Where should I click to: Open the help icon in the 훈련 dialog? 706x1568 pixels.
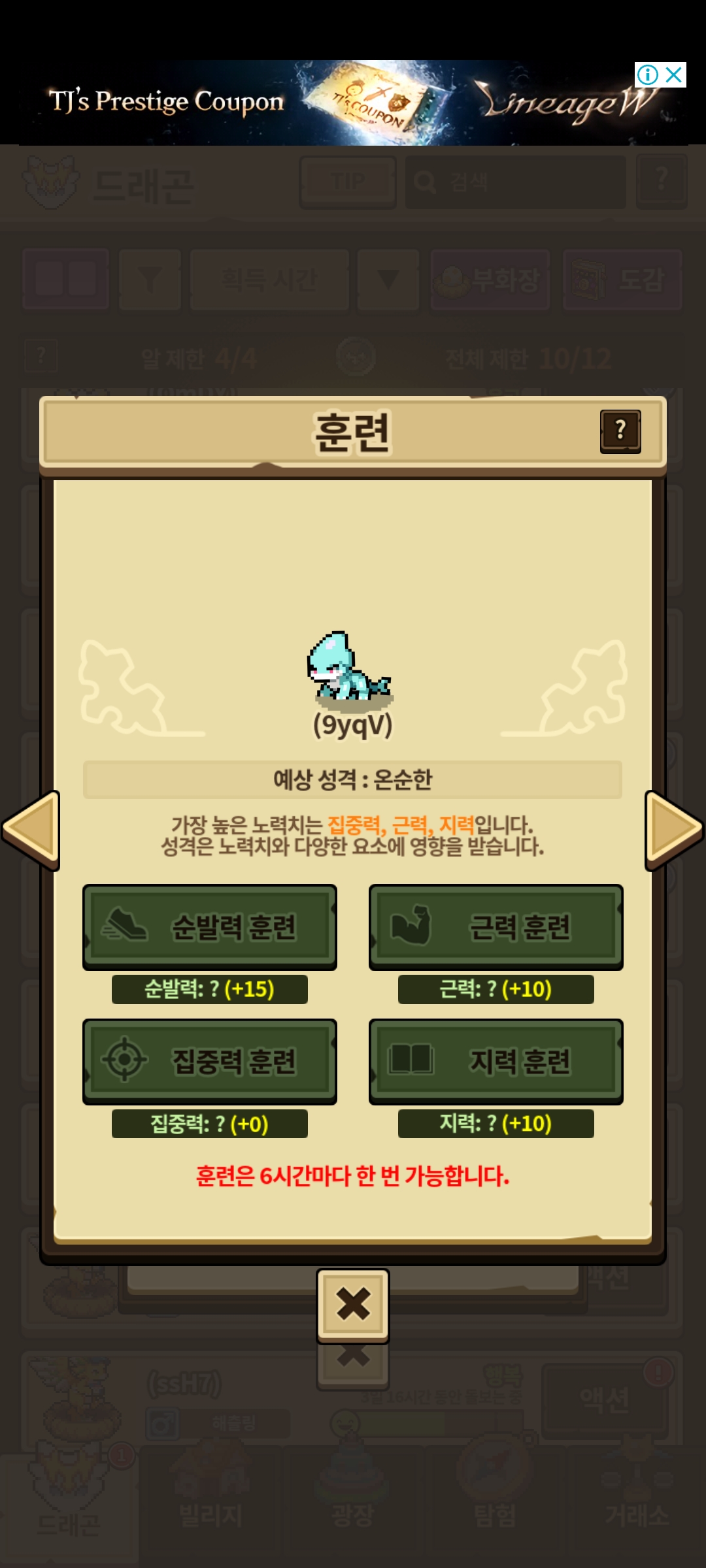point(620,431)
